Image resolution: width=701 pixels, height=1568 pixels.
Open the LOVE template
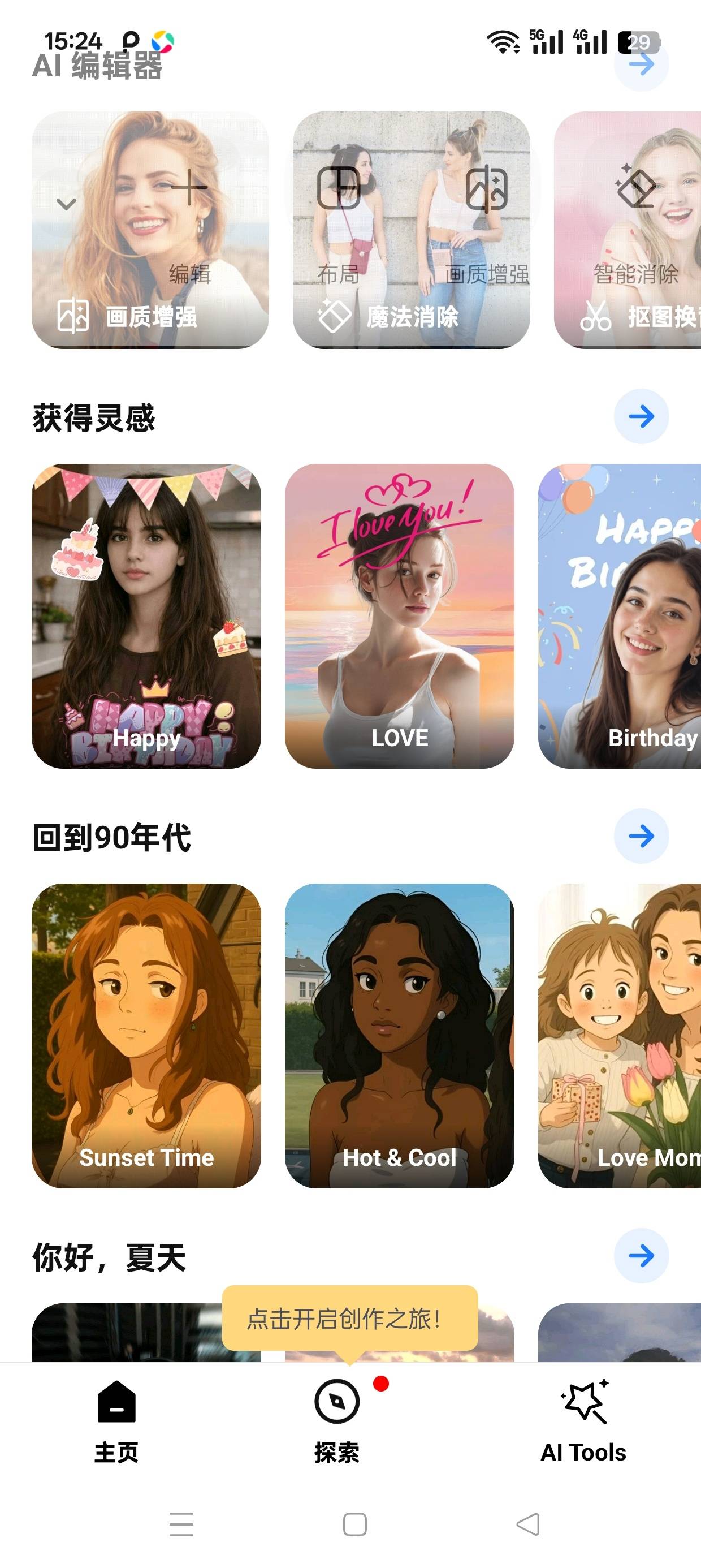tap(399, 616)
